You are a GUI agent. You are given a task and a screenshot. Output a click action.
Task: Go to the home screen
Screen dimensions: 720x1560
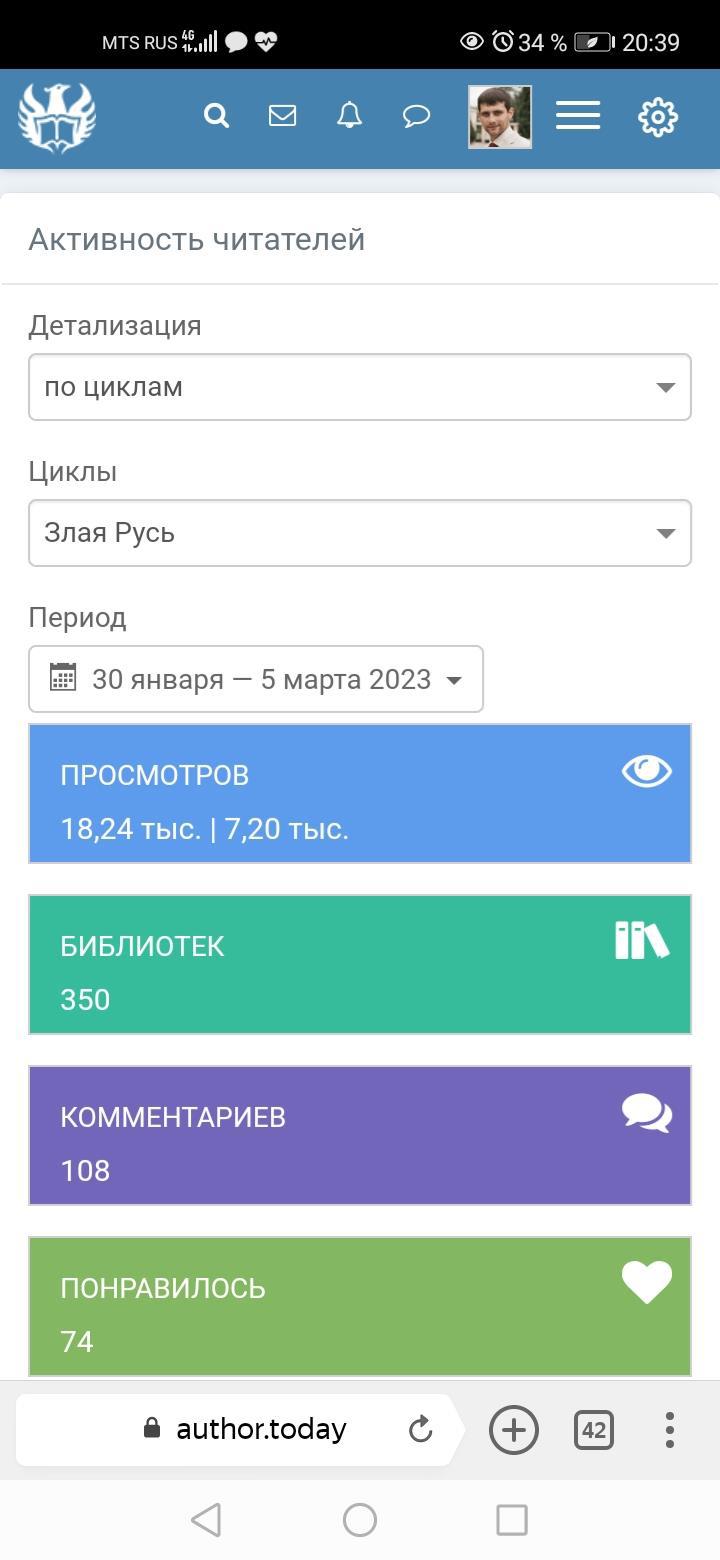pyautogui.click(x=360, y=1520)
